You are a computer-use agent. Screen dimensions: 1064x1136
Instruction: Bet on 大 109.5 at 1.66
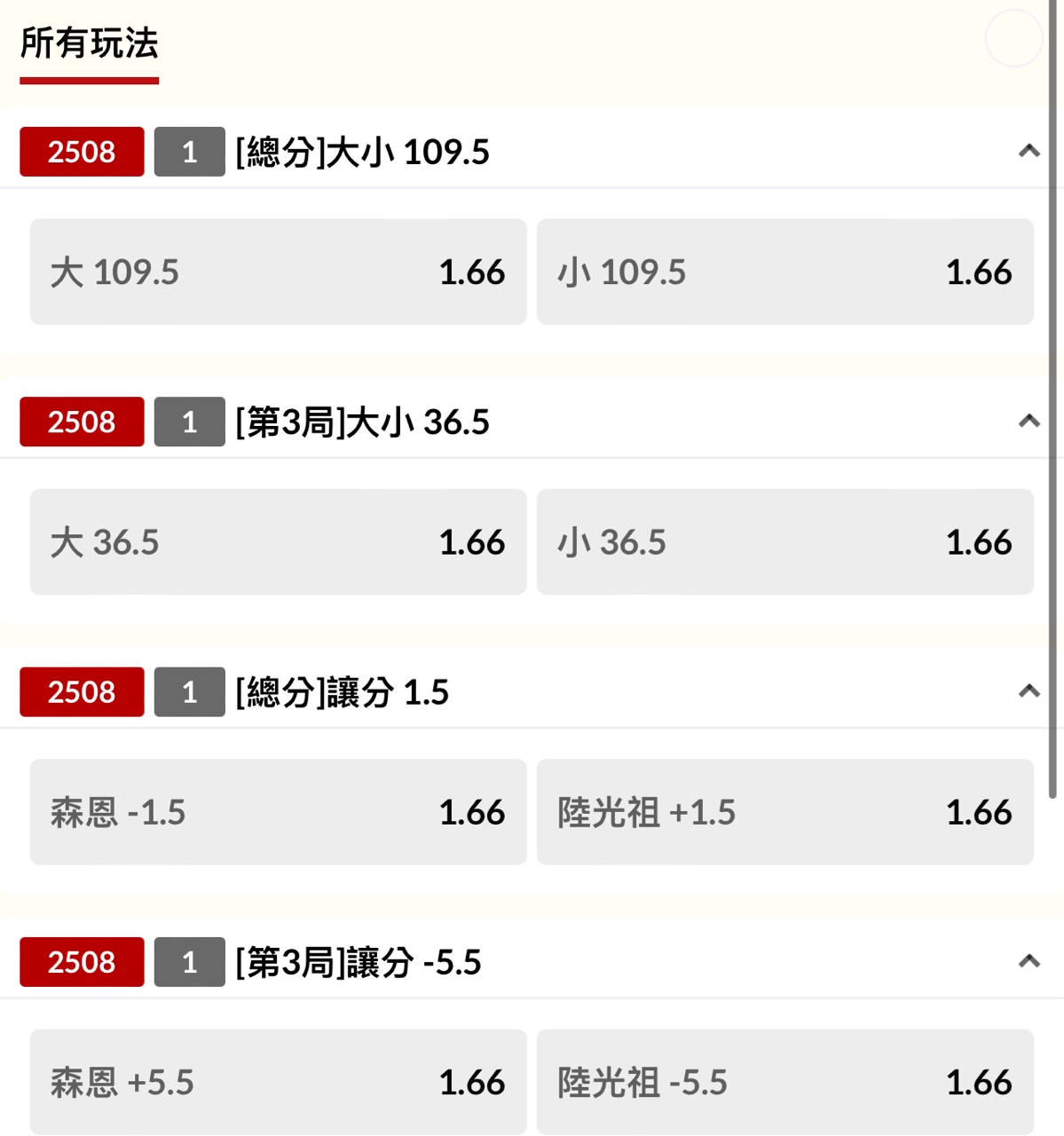pos(278,272)
